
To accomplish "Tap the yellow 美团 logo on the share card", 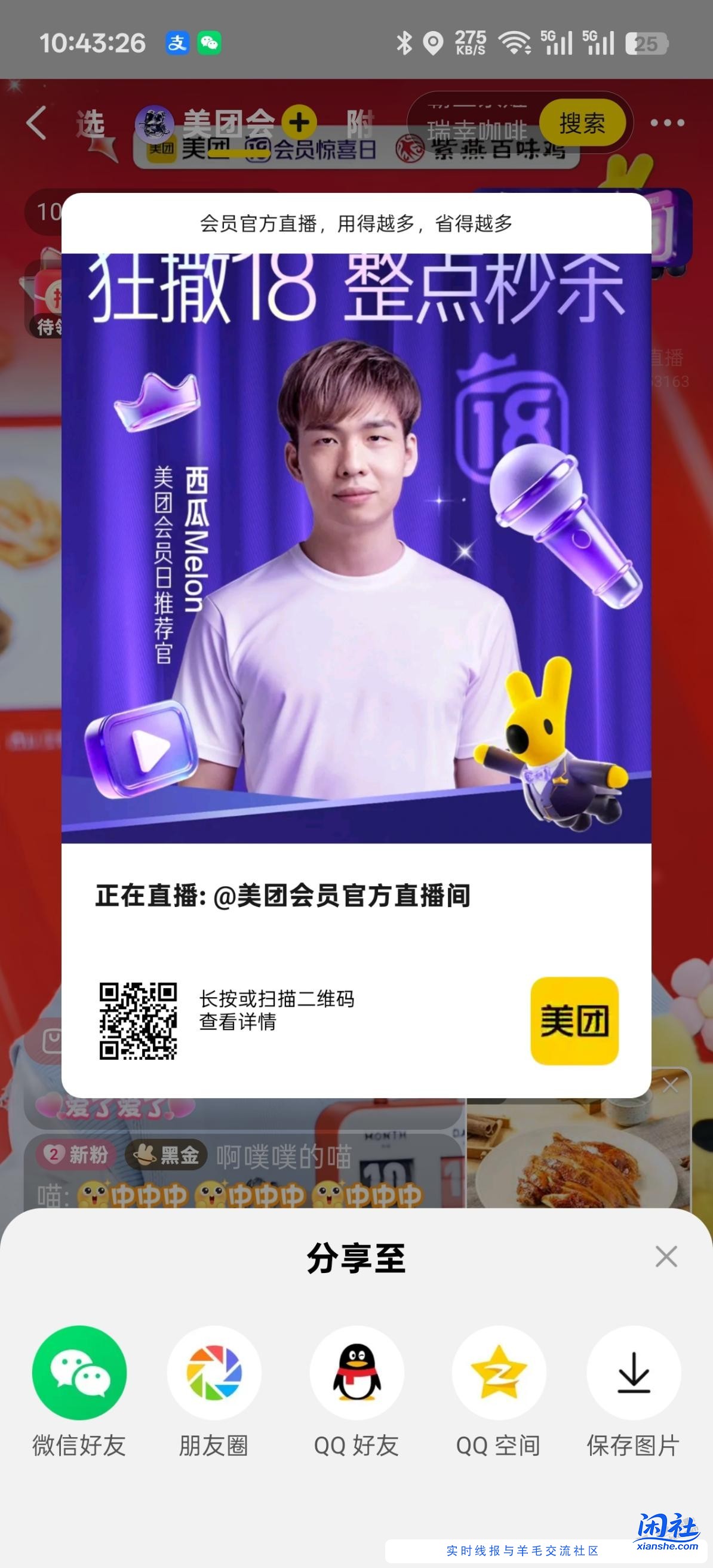I will pyautogui.click(x=574, y=1022).
